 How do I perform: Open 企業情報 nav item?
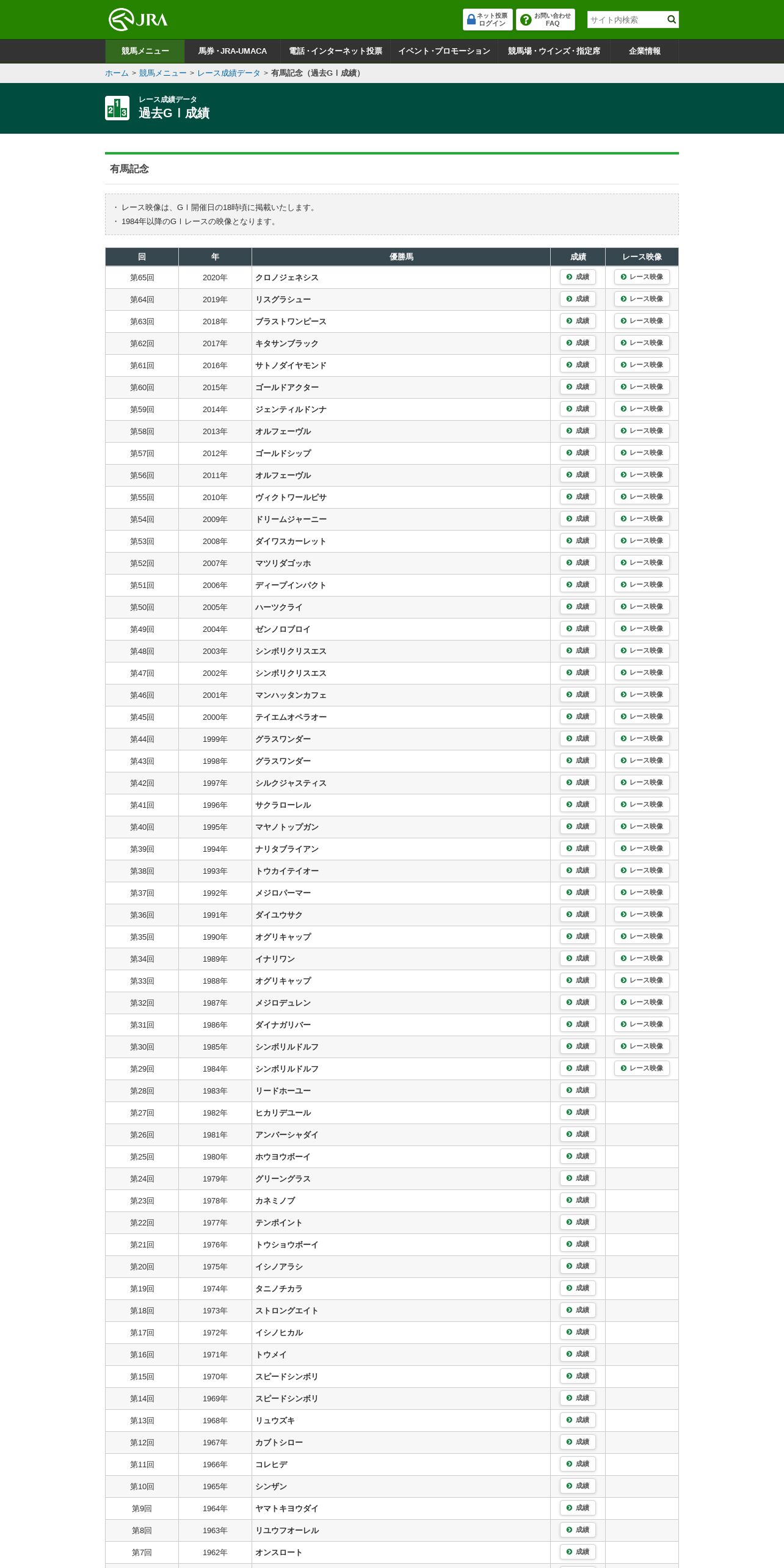(x=645, y=51)
